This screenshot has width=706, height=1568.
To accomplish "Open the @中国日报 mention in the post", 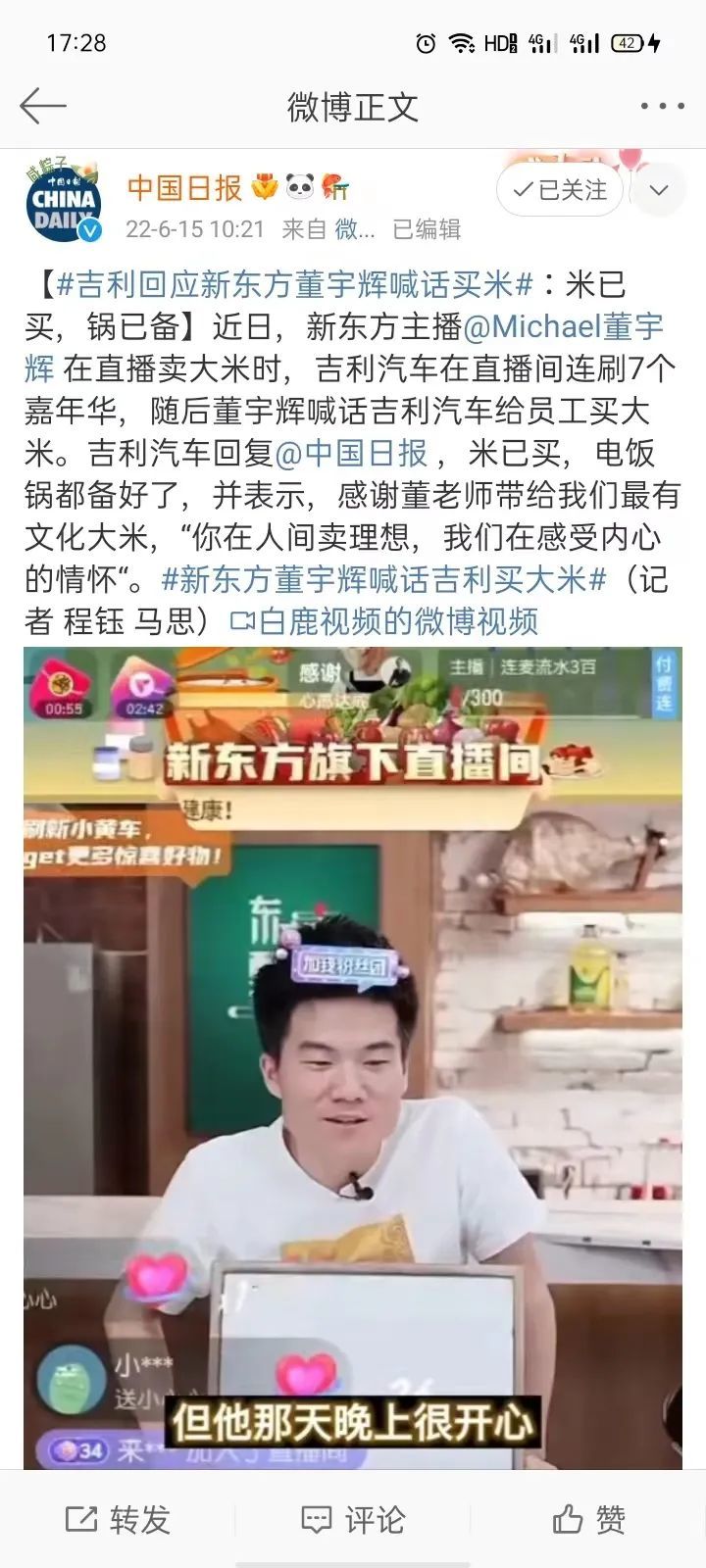I will [x=351, y=453].
